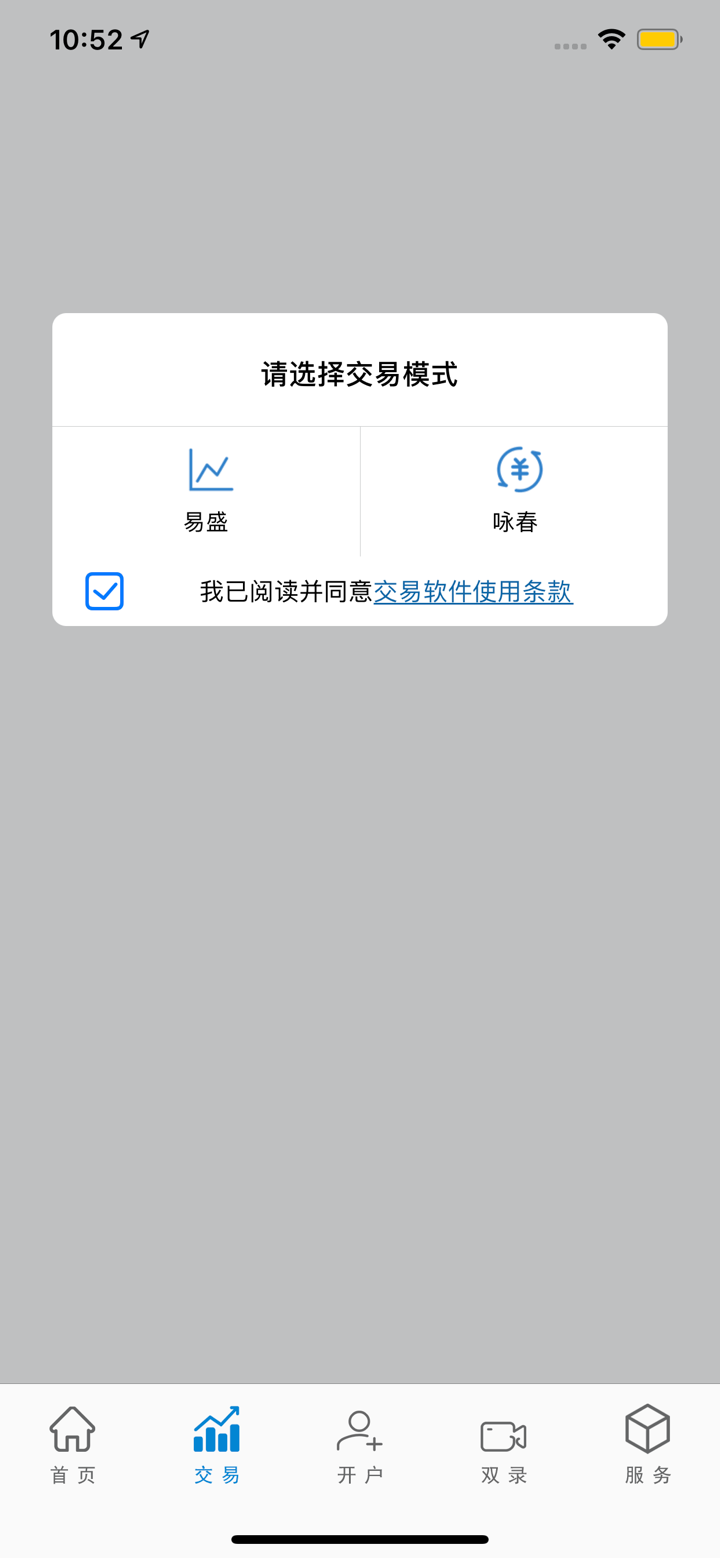Tap the location arrow next to the clock
Viewport: 720px width, 1558px height.
click(141, 38)
